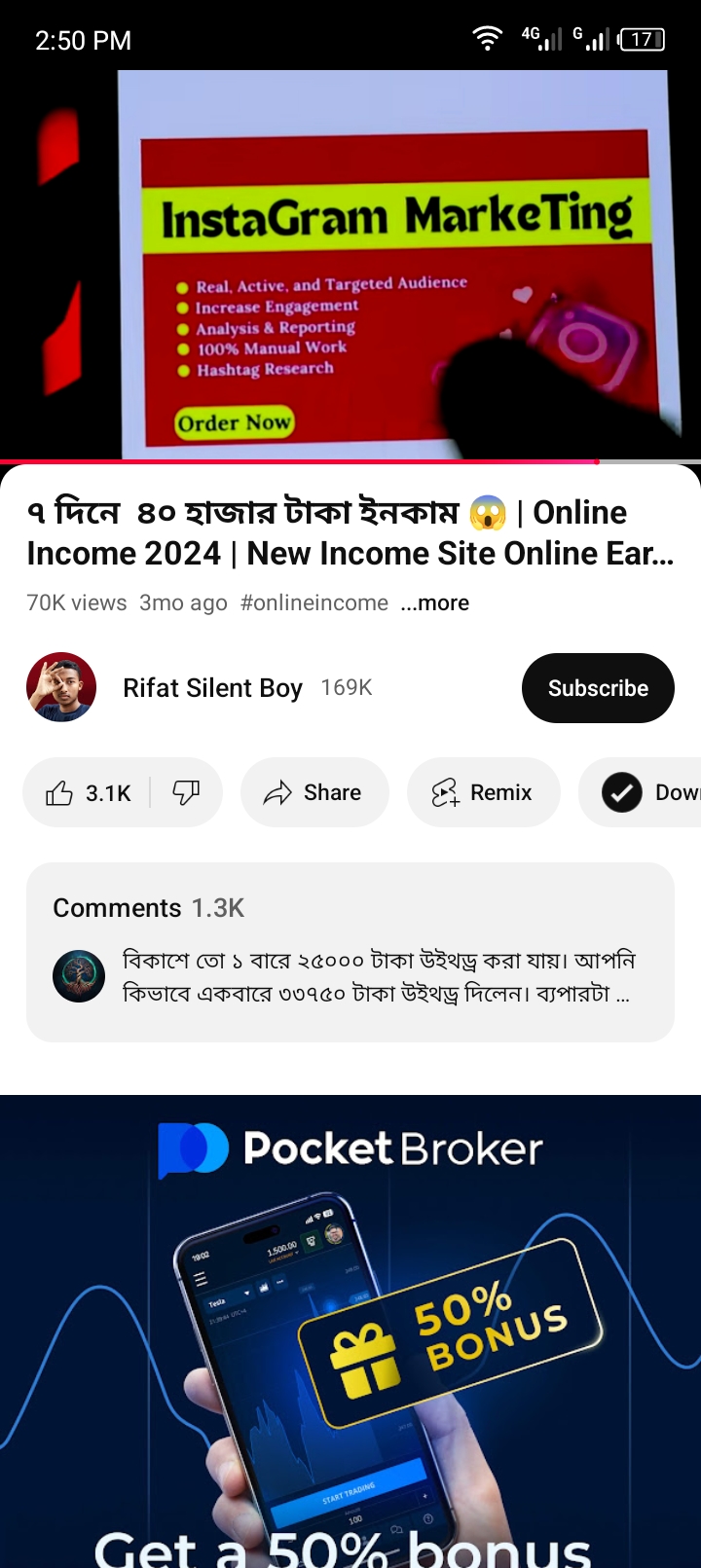Open the Pocket Broker 50% bonus ad

coord(350,1333)
